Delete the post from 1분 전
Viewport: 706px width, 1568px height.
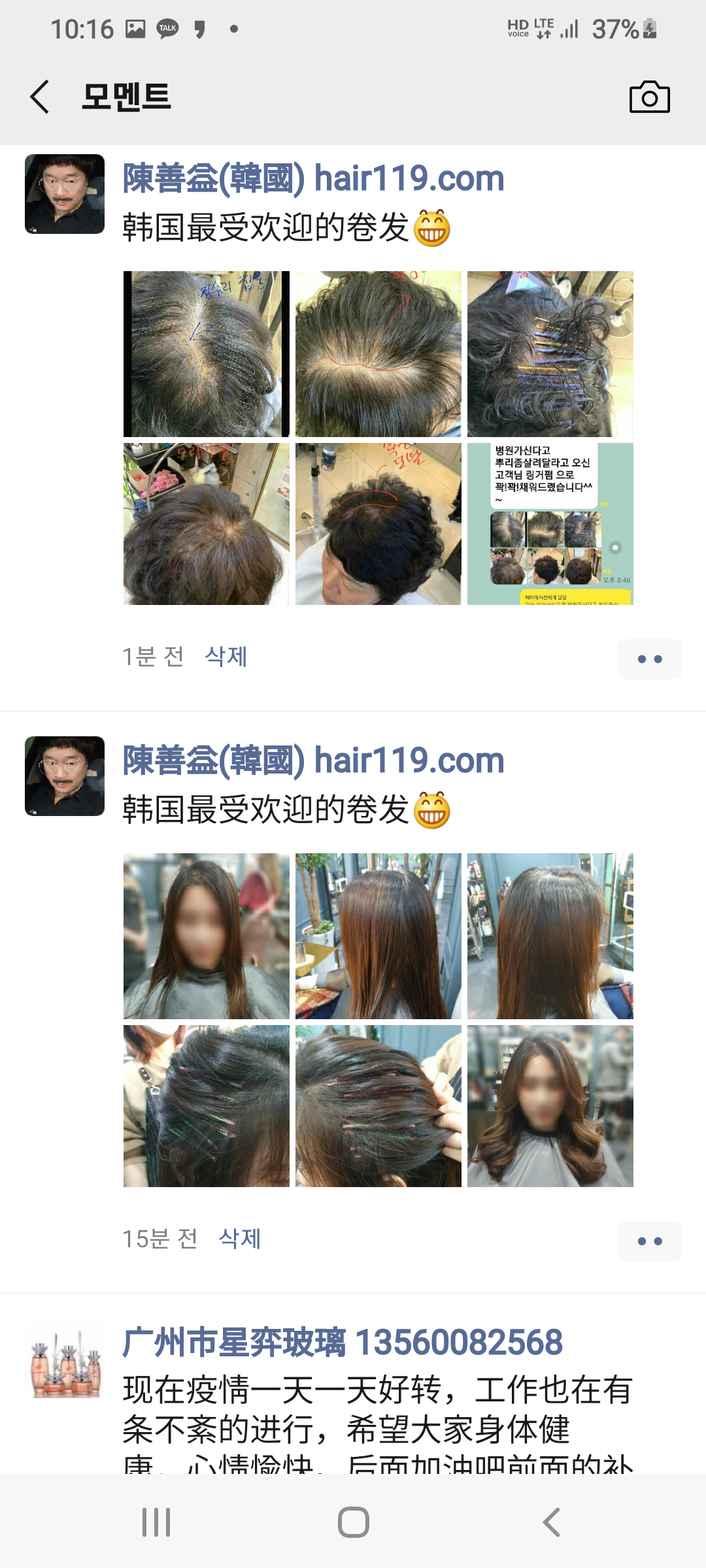226,657
